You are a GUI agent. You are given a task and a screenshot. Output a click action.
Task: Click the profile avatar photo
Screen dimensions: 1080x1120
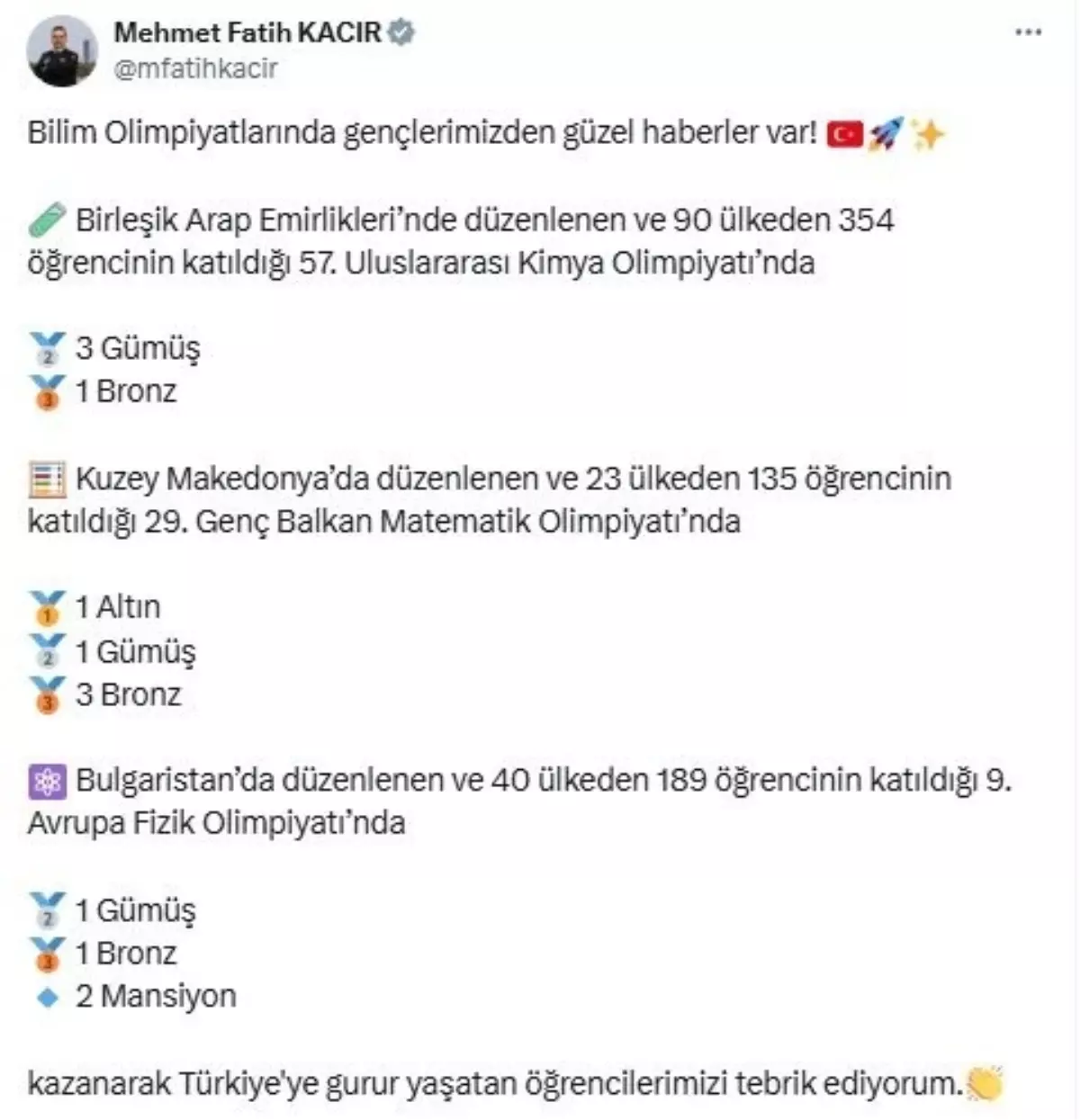(x=63, y=48)
